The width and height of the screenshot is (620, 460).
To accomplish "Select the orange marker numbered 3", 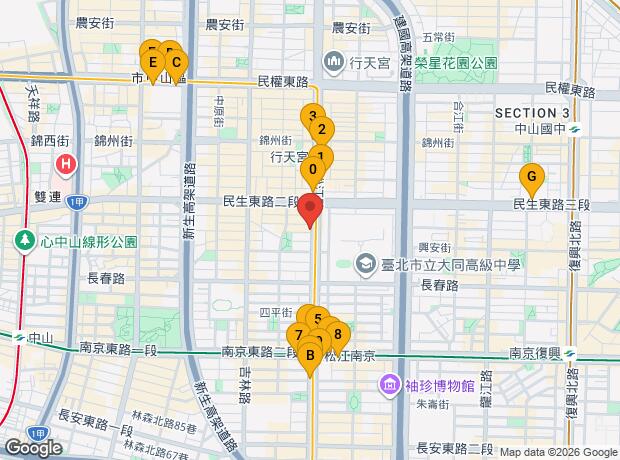I will 312,116.
